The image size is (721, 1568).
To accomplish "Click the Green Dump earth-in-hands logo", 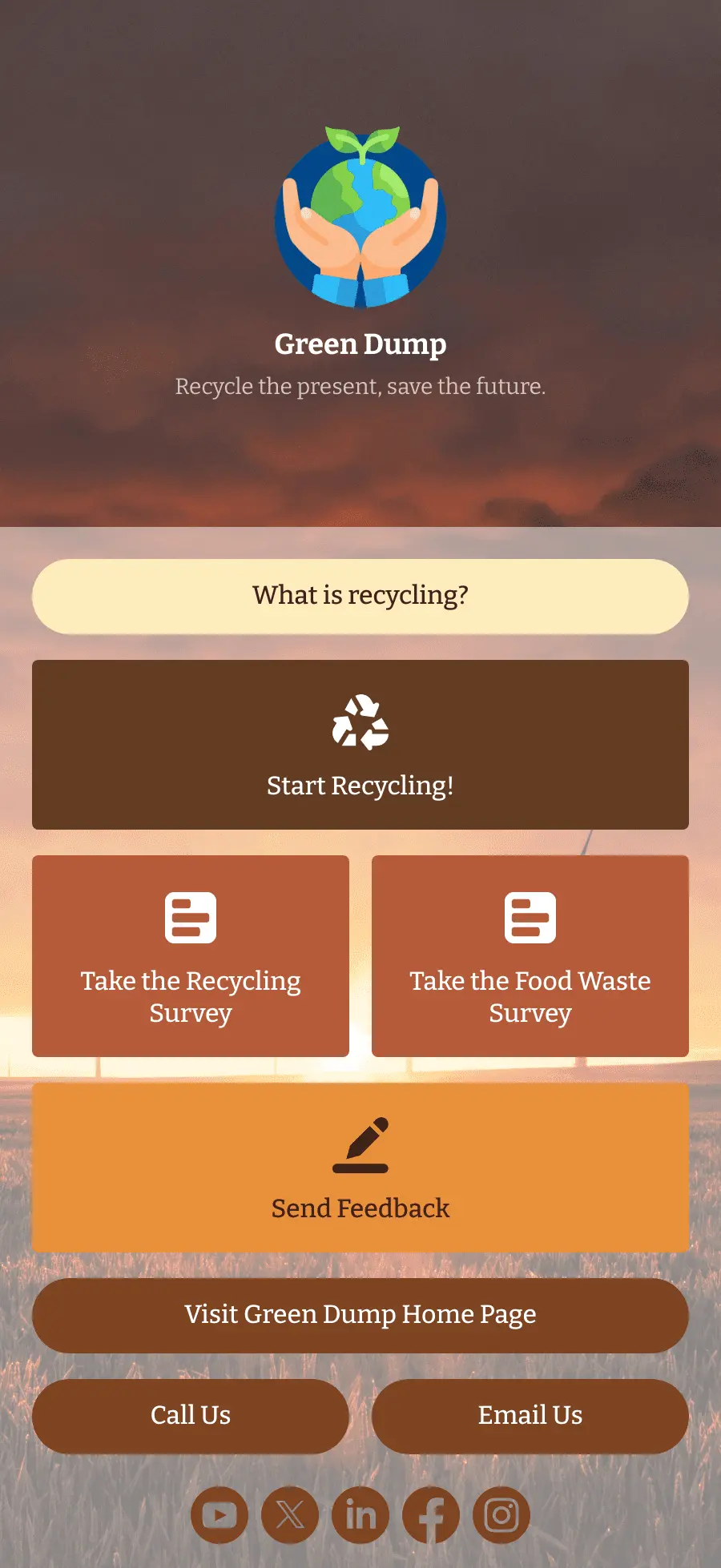I will click(x=360, y=218).
